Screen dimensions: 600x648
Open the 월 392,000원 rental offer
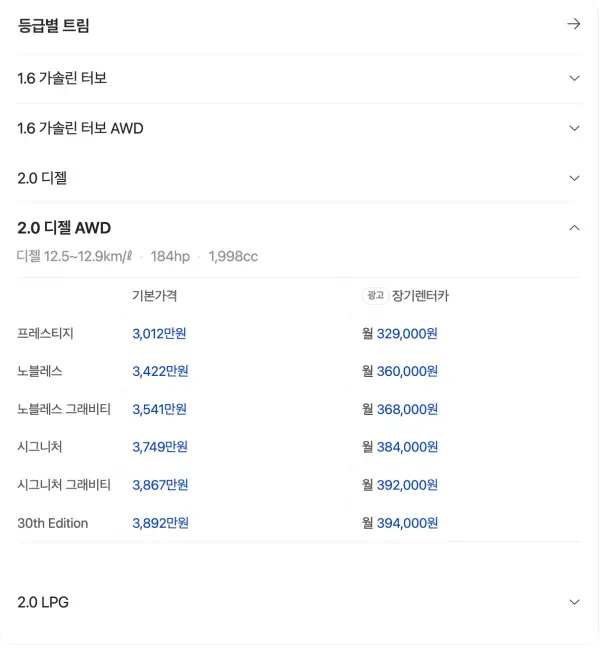click(400, 485)
